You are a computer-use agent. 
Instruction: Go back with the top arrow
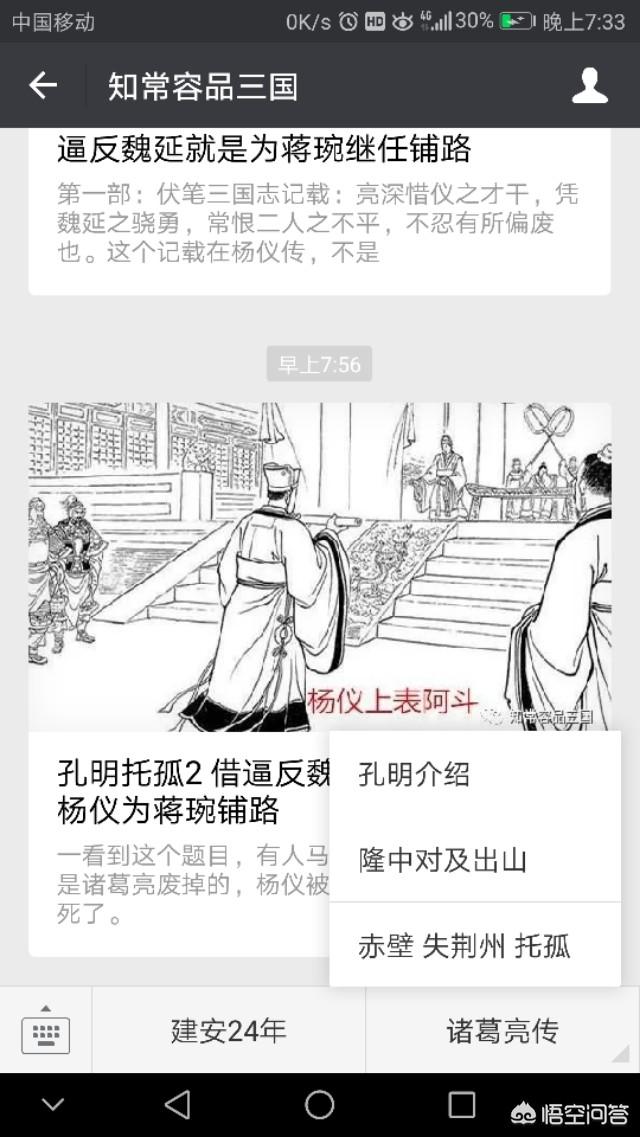(x=43, y=86)
